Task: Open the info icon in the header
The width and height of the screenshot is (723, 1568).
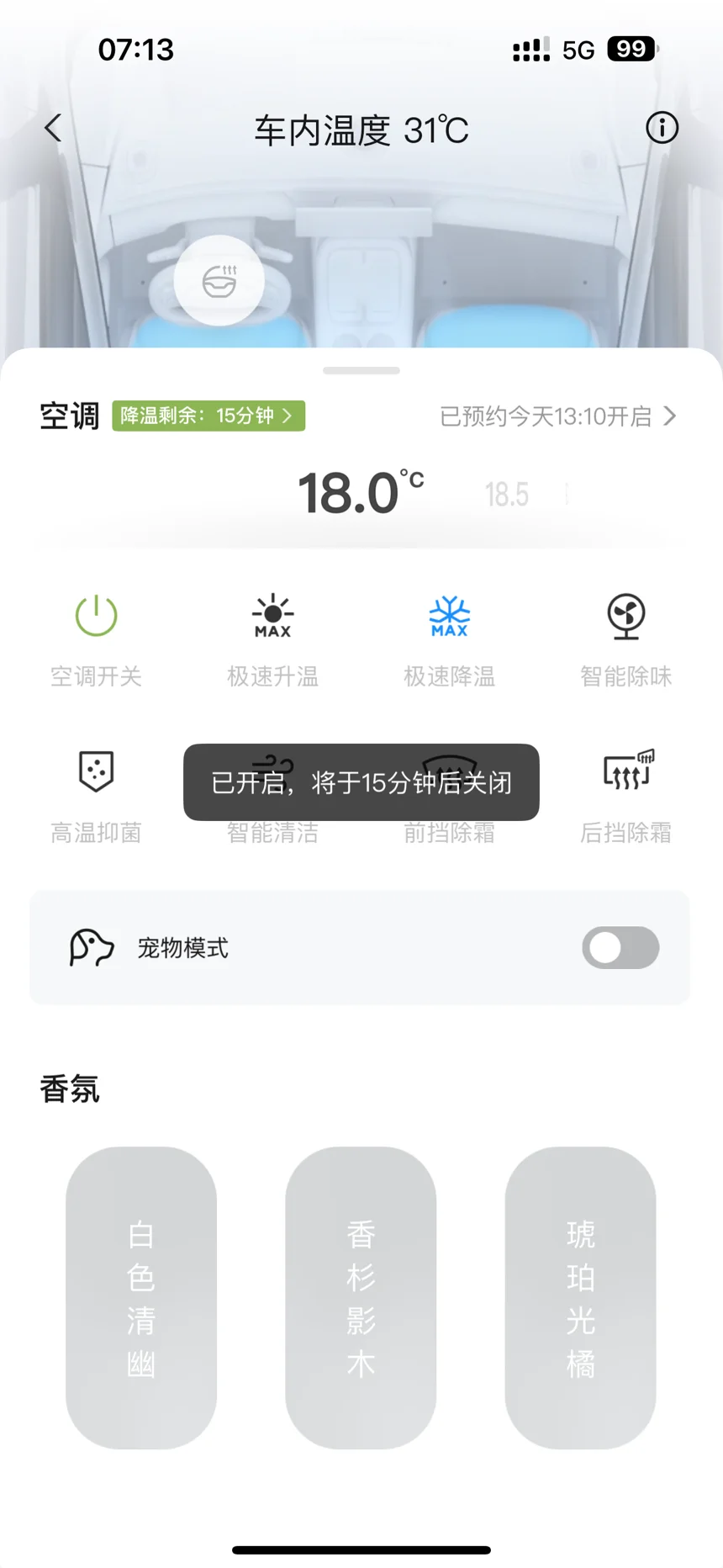Action: click(x=662, y=128)
